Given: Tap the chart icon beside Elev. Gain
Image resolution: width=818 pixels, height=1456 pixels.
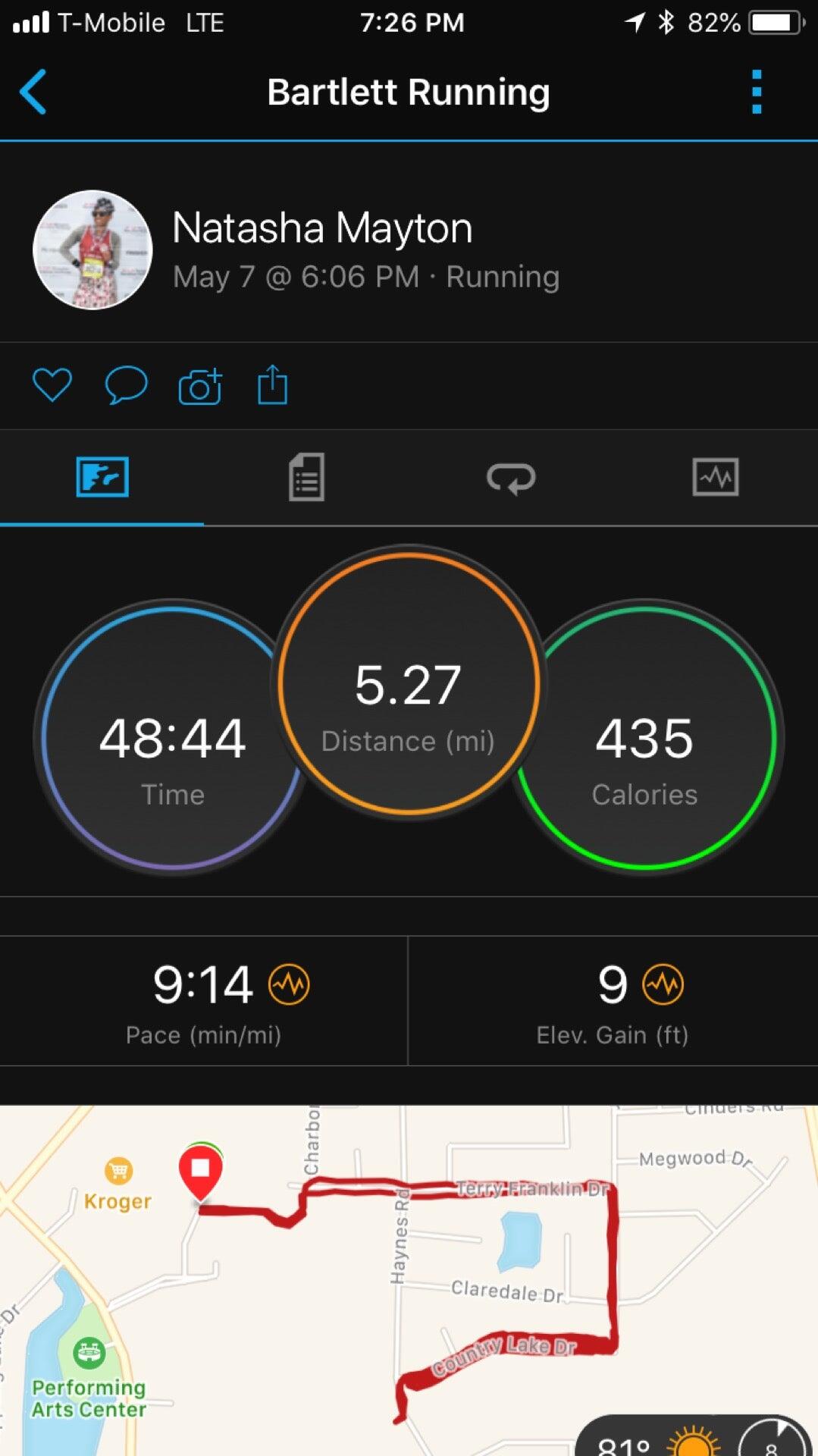Looking at the screenshot, I should tap(663, 984).
